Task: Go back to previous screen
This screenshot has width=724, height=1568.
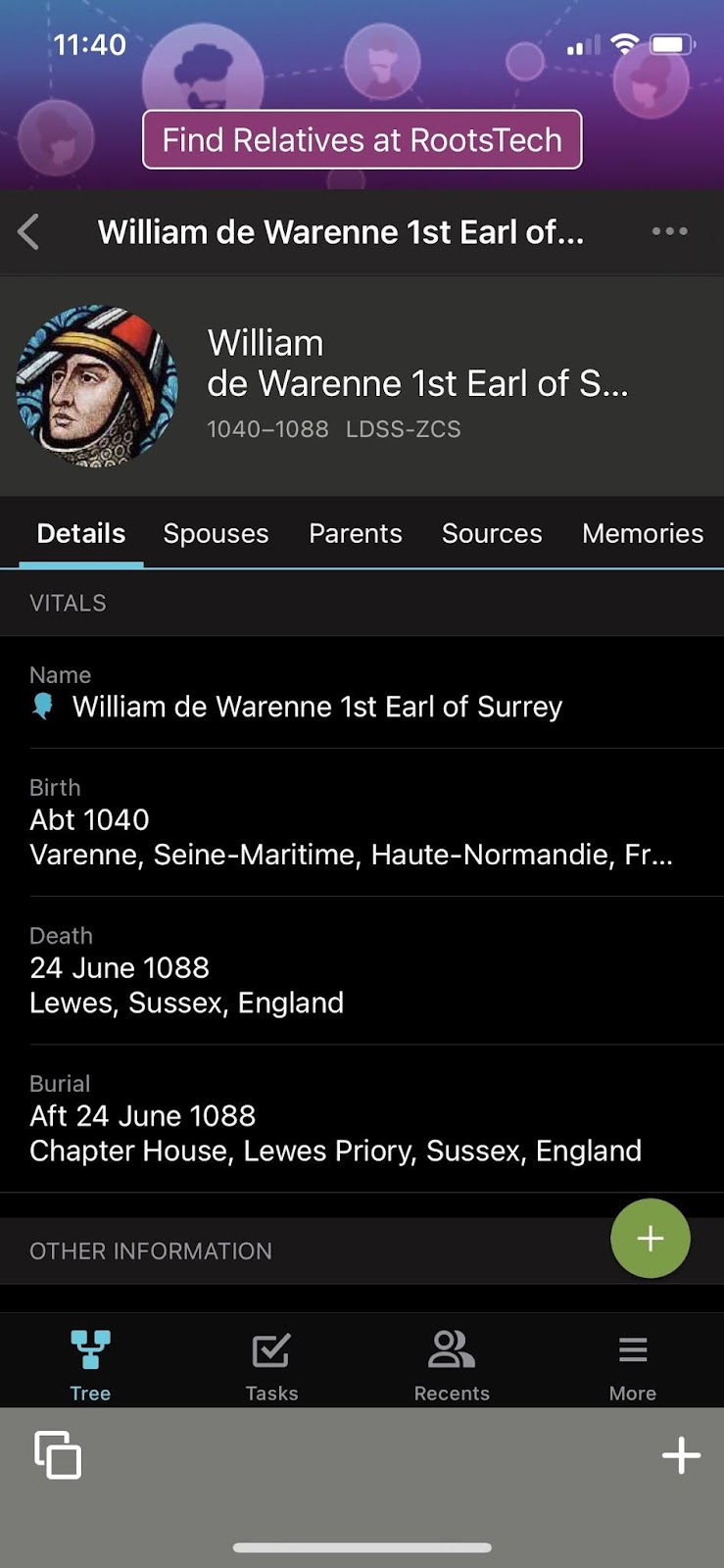Action: (x=29, y=232)
